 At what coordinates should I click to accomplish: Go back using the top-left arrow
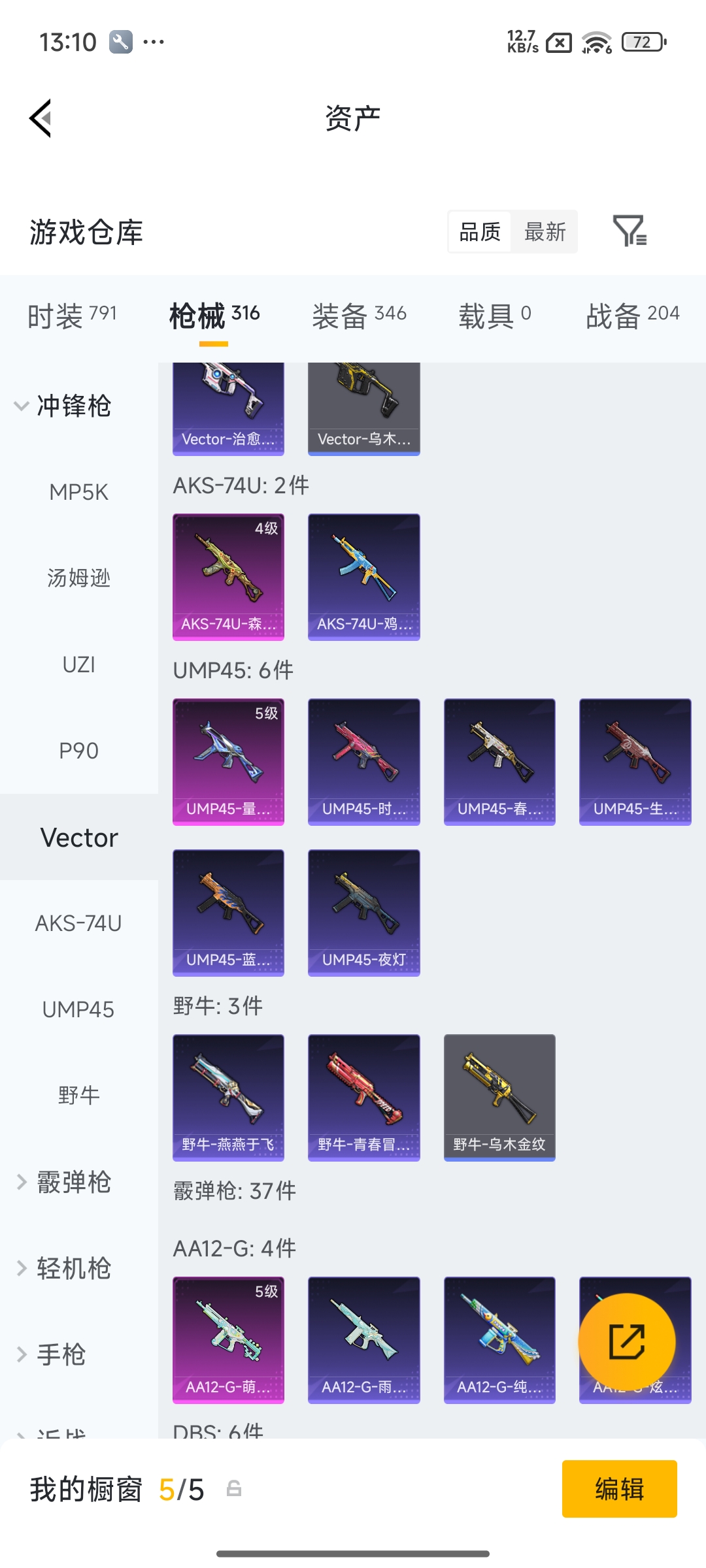click(x=41, y=119)
